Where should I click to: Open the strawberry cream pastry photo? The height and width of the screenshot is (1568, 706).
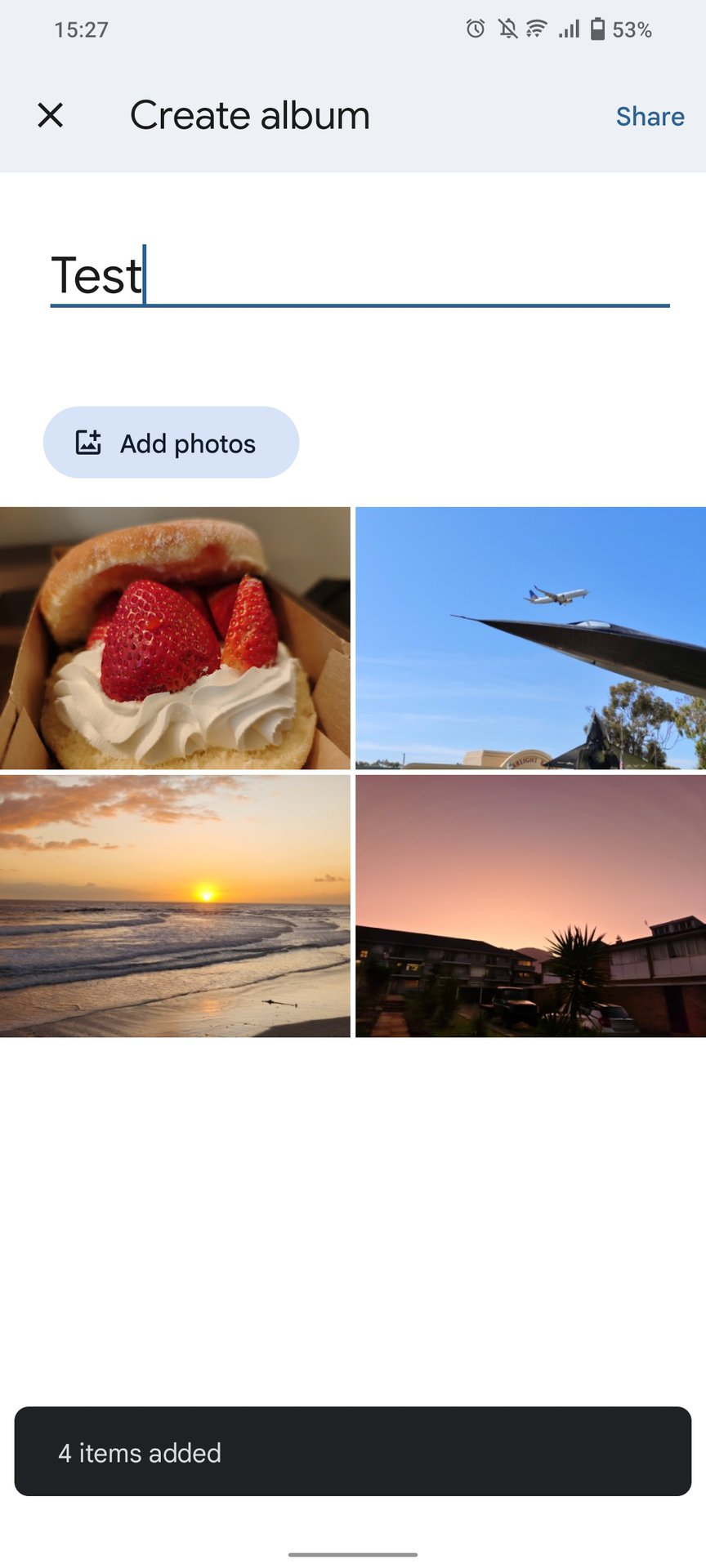pos(175,638)
